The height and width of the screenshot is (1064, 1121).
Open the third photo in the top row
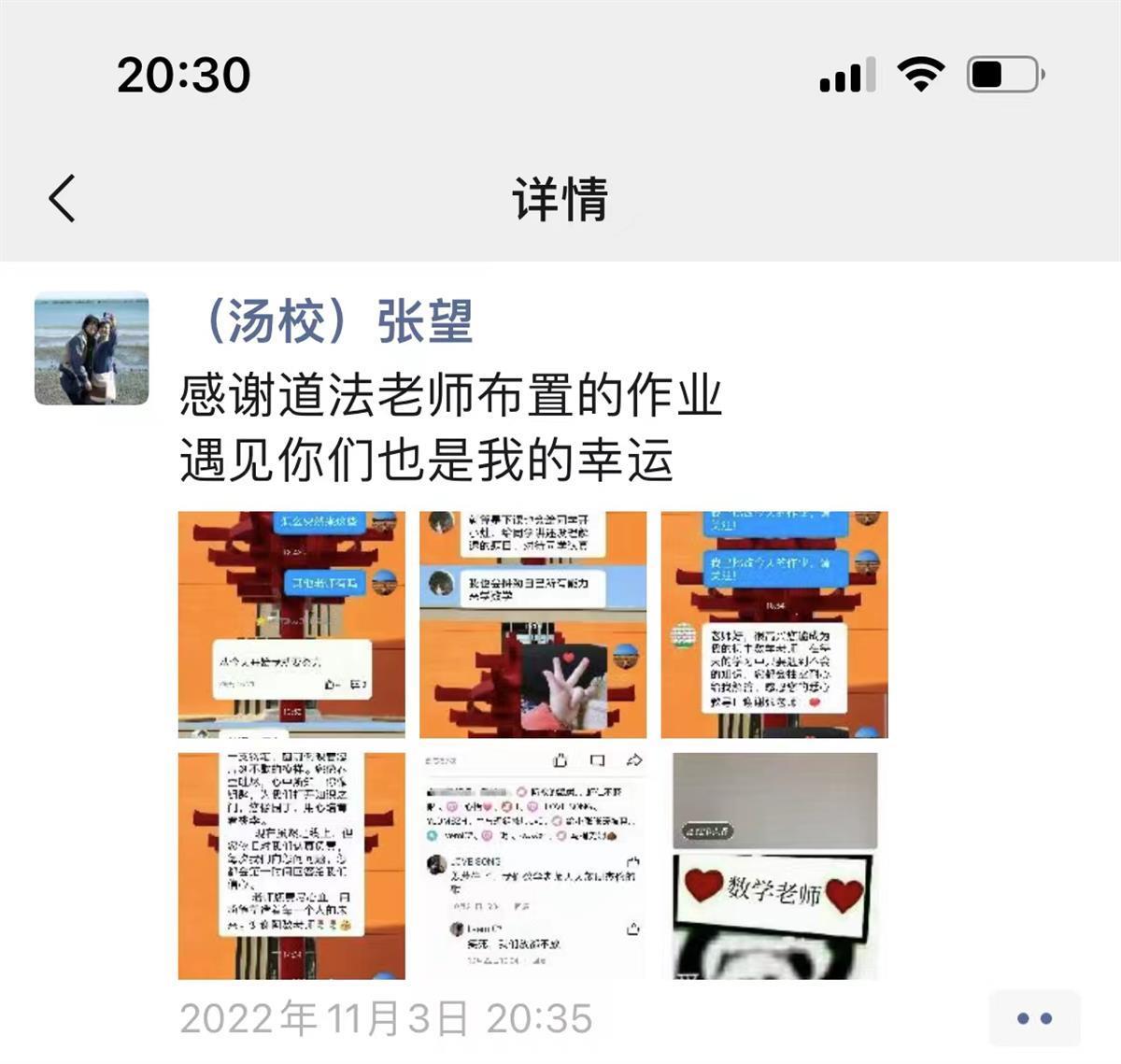coord(773,624)
